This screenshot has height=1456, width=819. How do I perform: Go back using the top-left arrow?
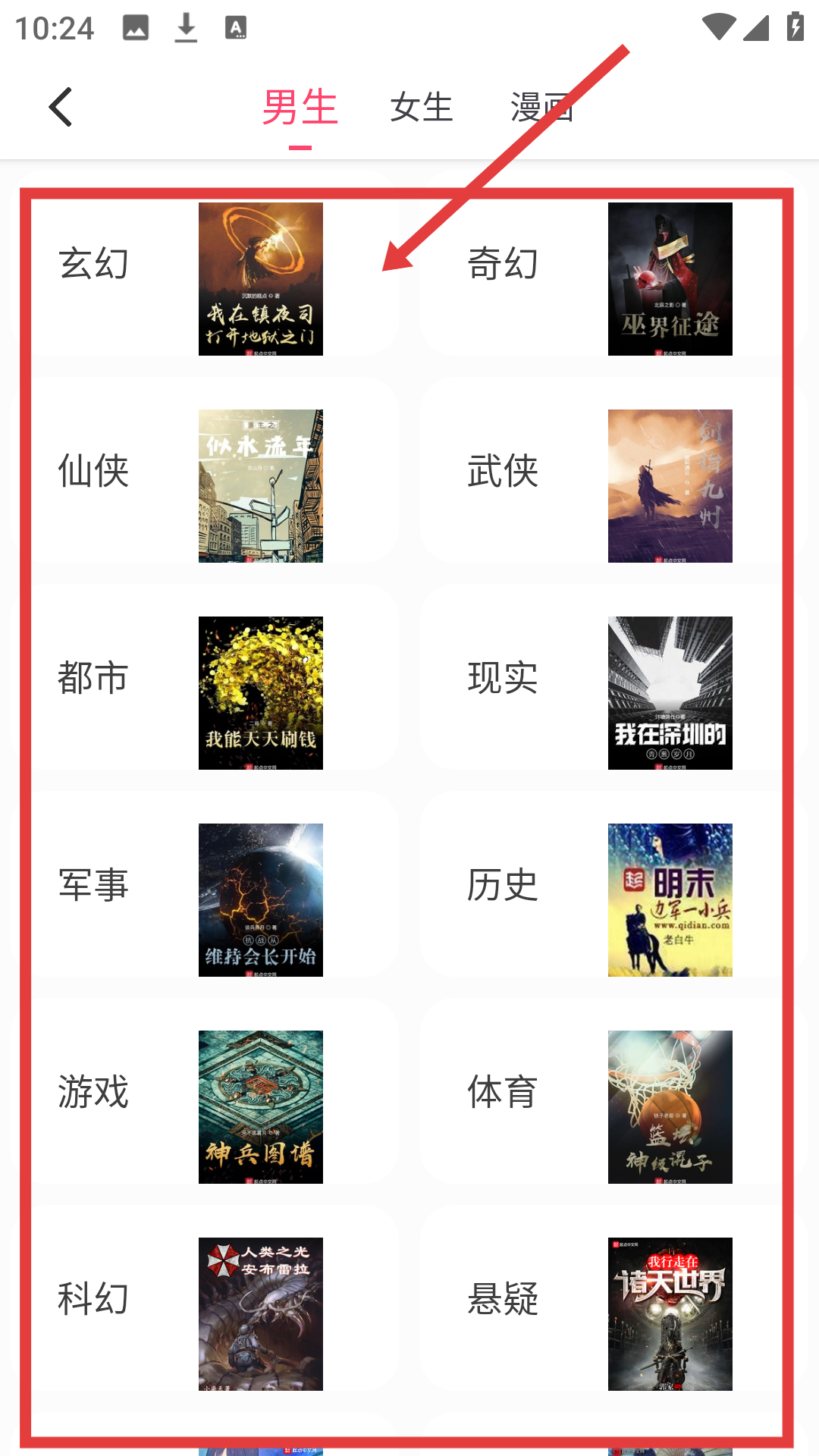click(61, 107)
